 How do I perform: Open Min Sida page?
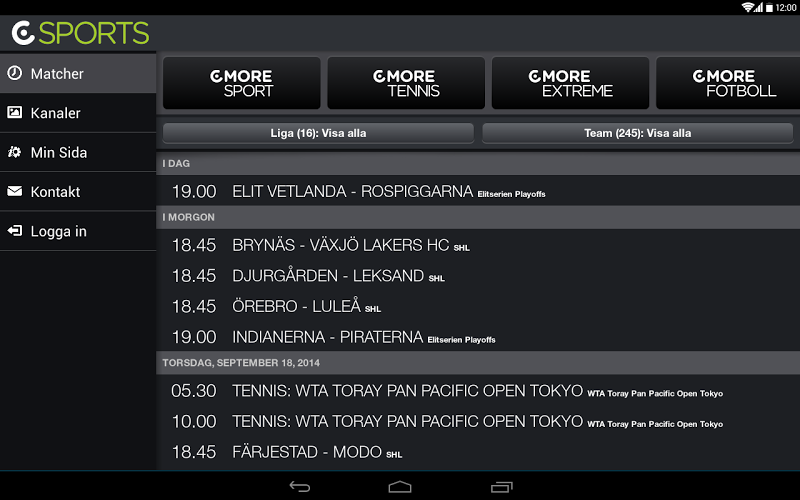[77, 152]
